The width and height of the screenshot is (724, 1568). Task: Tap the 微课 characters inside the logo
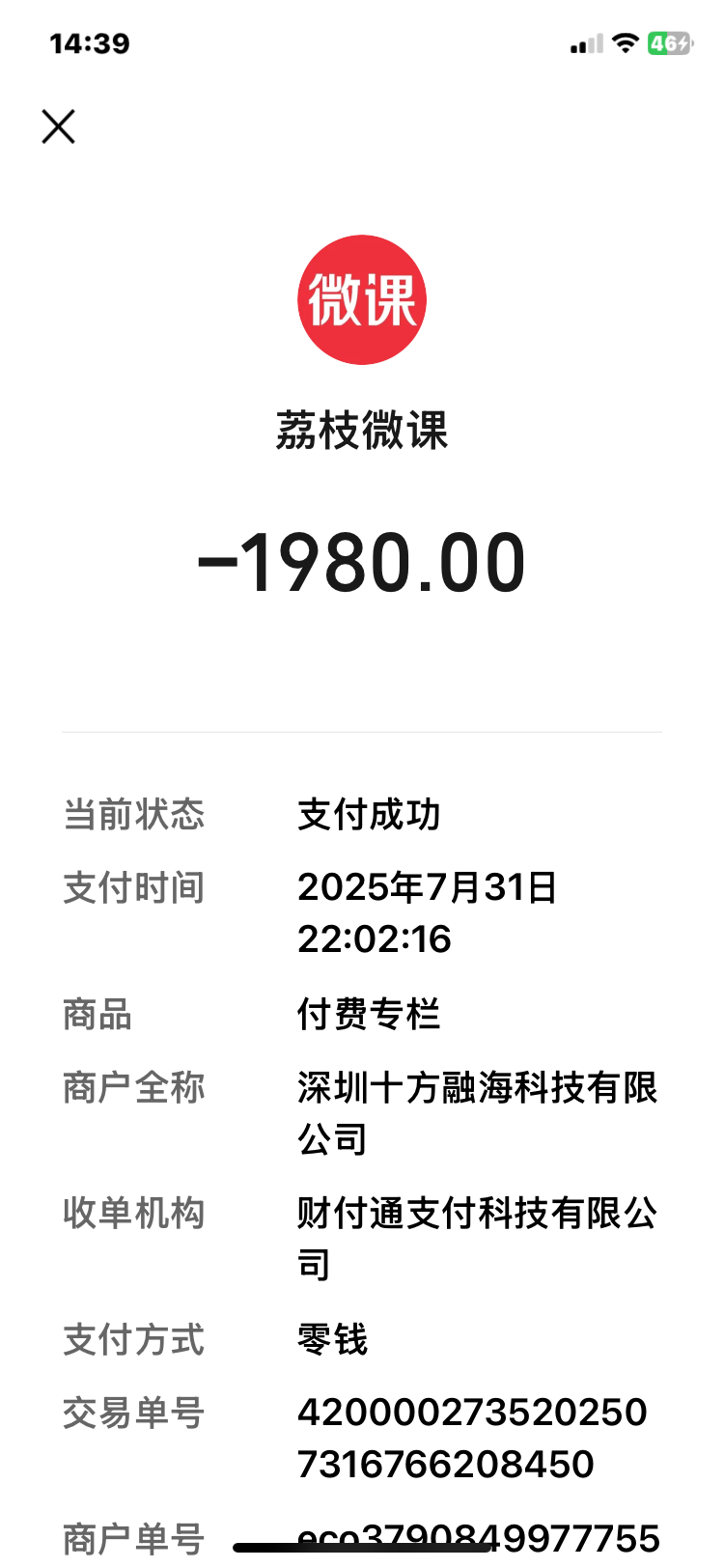point(362,300)
